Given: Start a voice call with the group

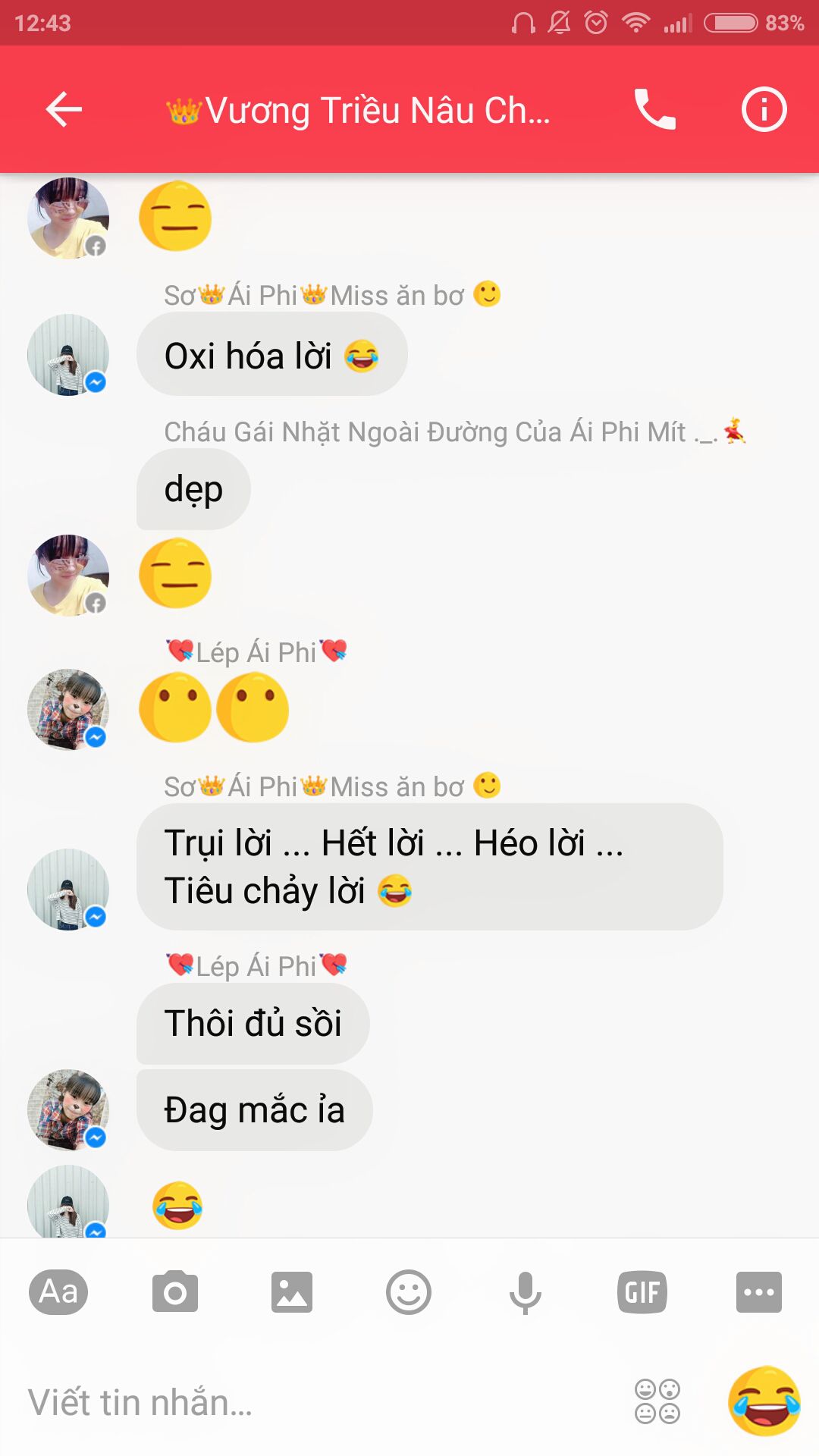Looking at the screenshot, I should pos(654,110).
